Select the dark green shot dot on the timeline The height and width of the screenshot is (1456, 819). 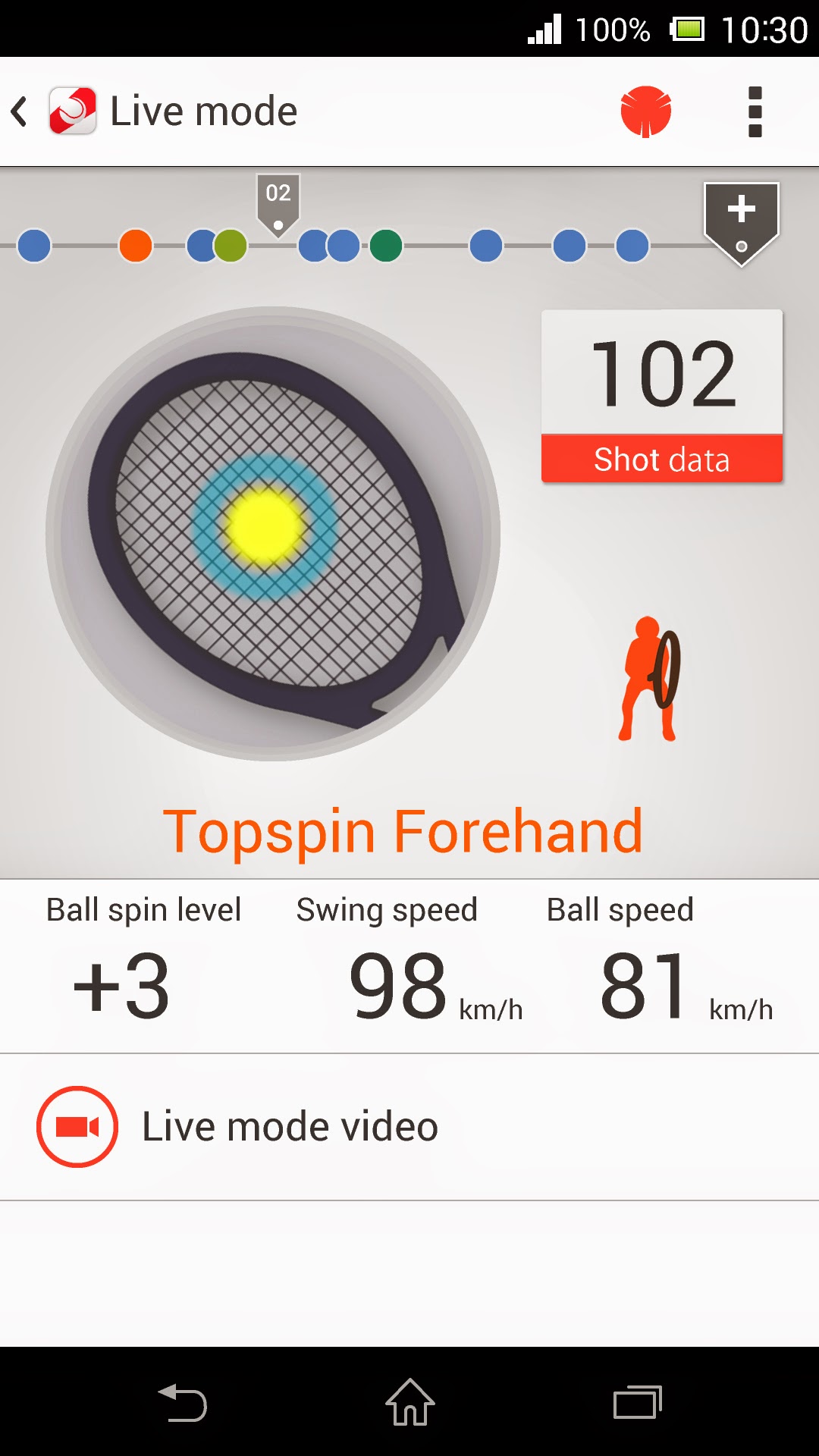click(x=386, y=246)
